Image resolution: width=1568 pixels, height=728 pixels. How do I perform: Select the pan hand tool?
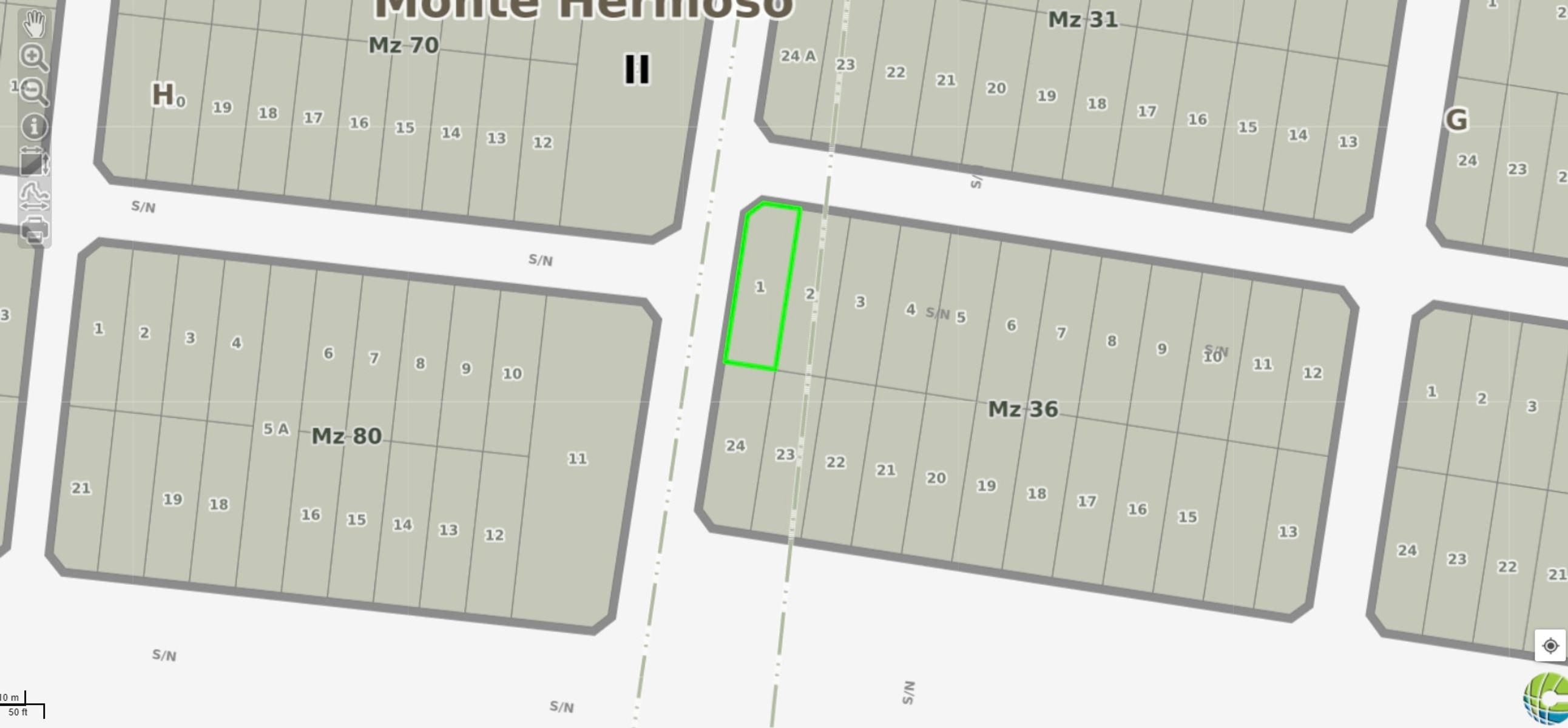tap(34, 24)
